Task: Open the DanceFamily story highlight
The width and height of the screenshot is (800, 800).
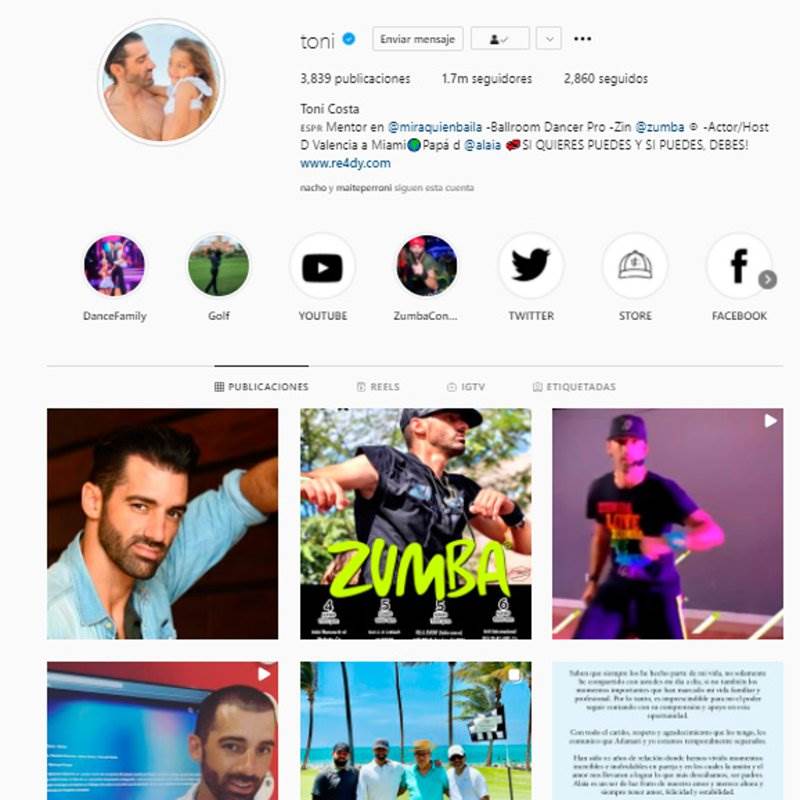Action: click(x=114, y=267)
